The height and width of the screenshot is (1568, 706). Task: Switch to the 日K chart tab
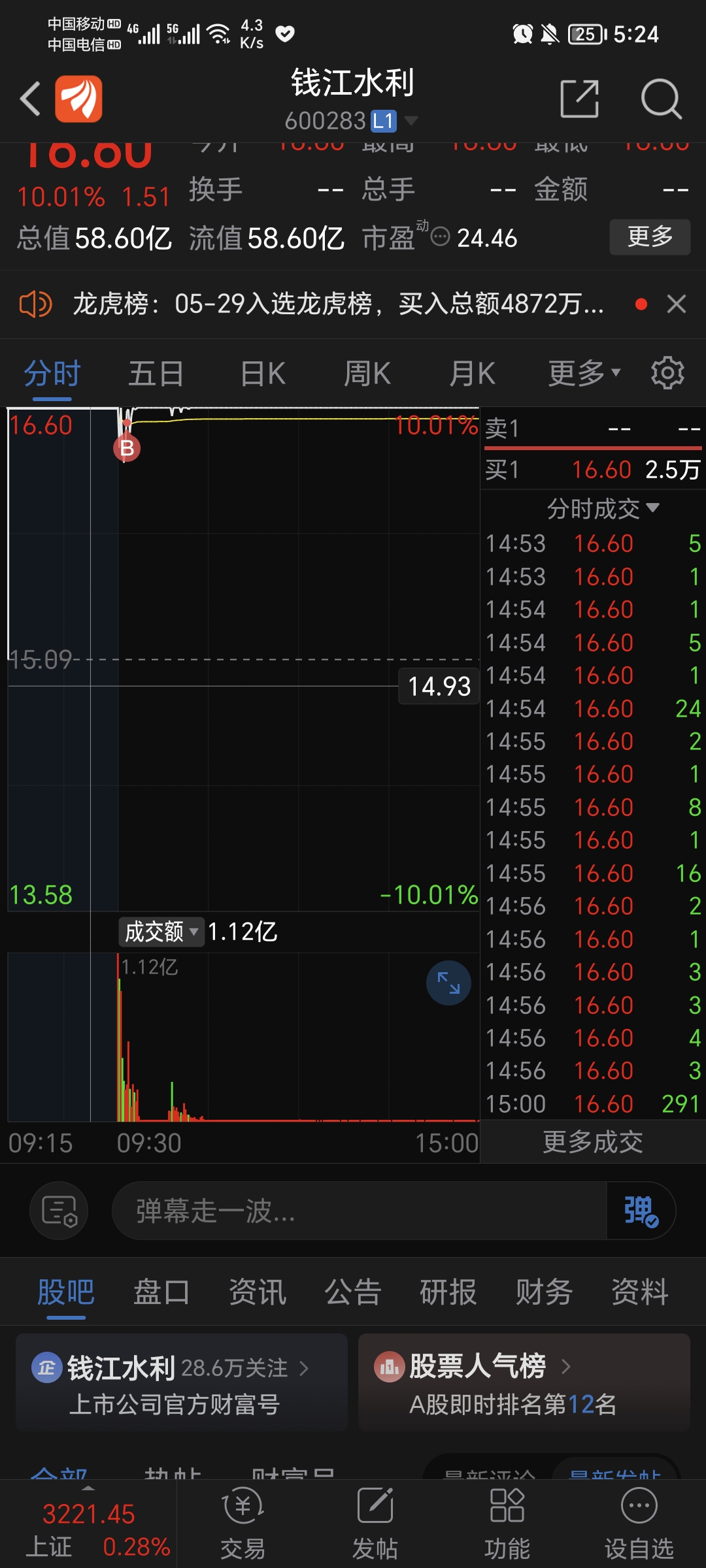point(263,374)
